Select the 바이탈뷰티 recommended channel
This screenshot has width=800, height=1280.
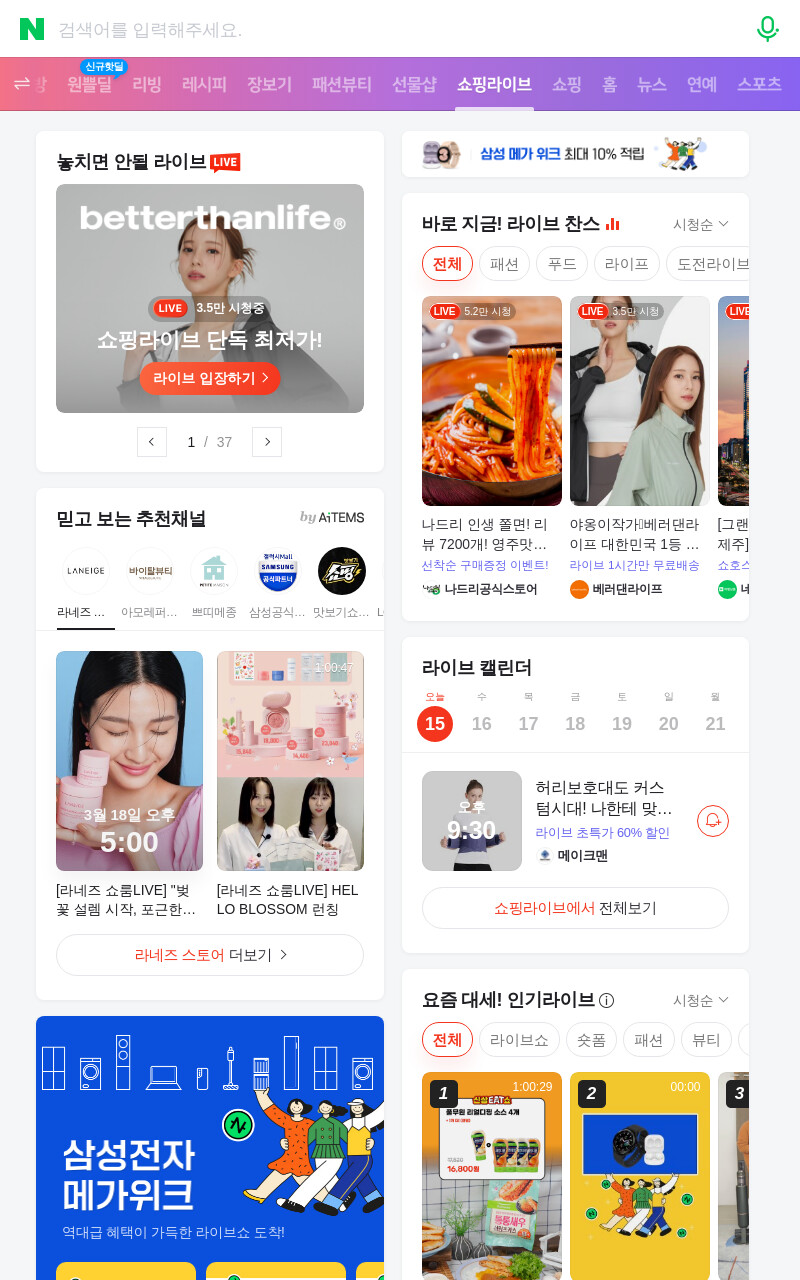pos(150,584)
